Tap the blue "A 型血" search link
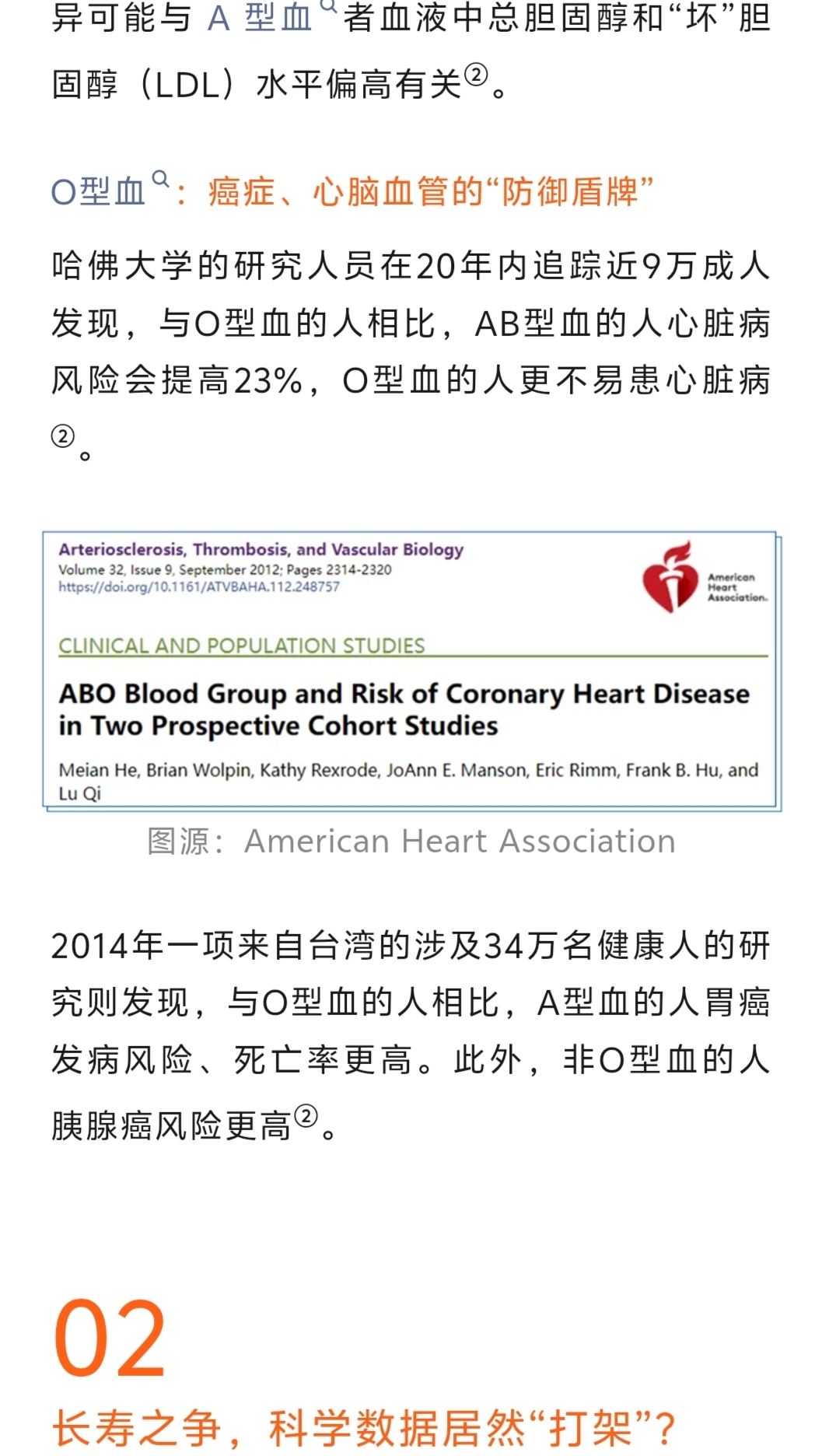The width and height of the screenshot is (815, 1456). tap(261, 17)
